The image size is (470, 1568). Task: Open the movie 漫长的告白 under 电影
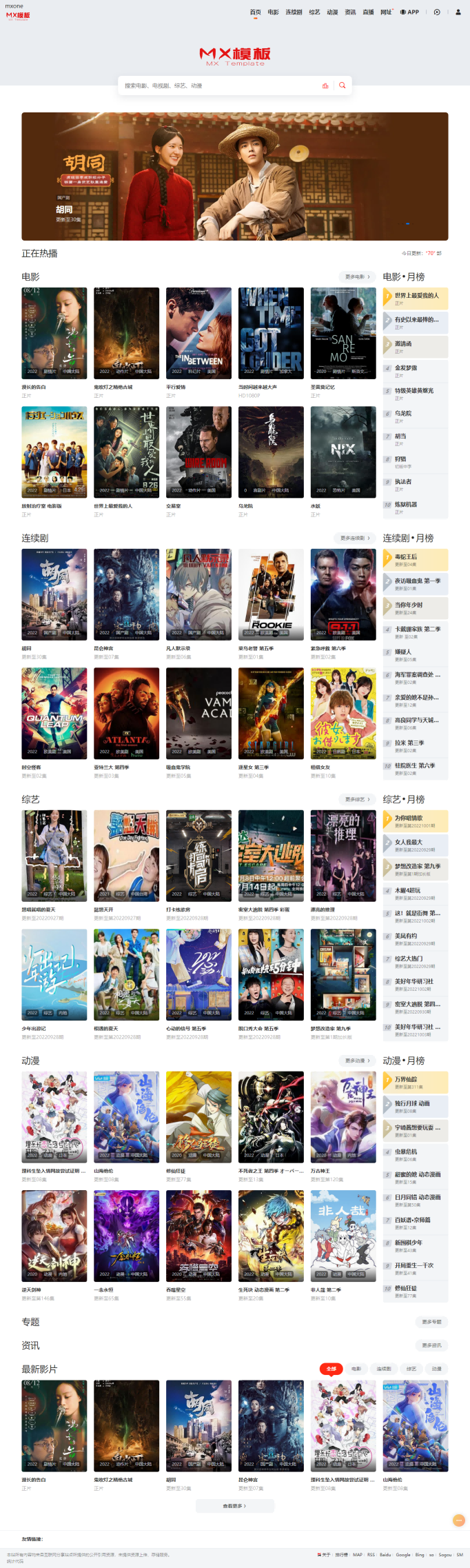(54, 332)
